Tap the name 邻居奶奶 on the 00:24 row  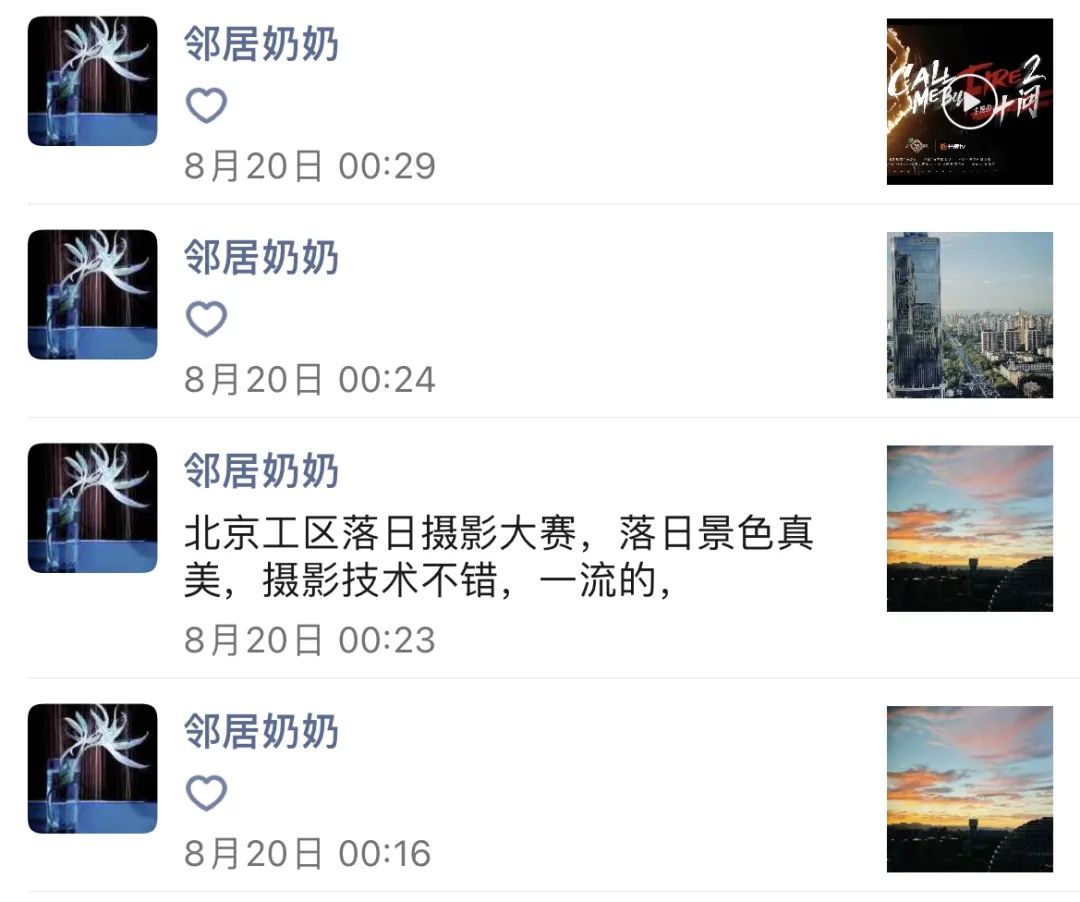point(261,258)
